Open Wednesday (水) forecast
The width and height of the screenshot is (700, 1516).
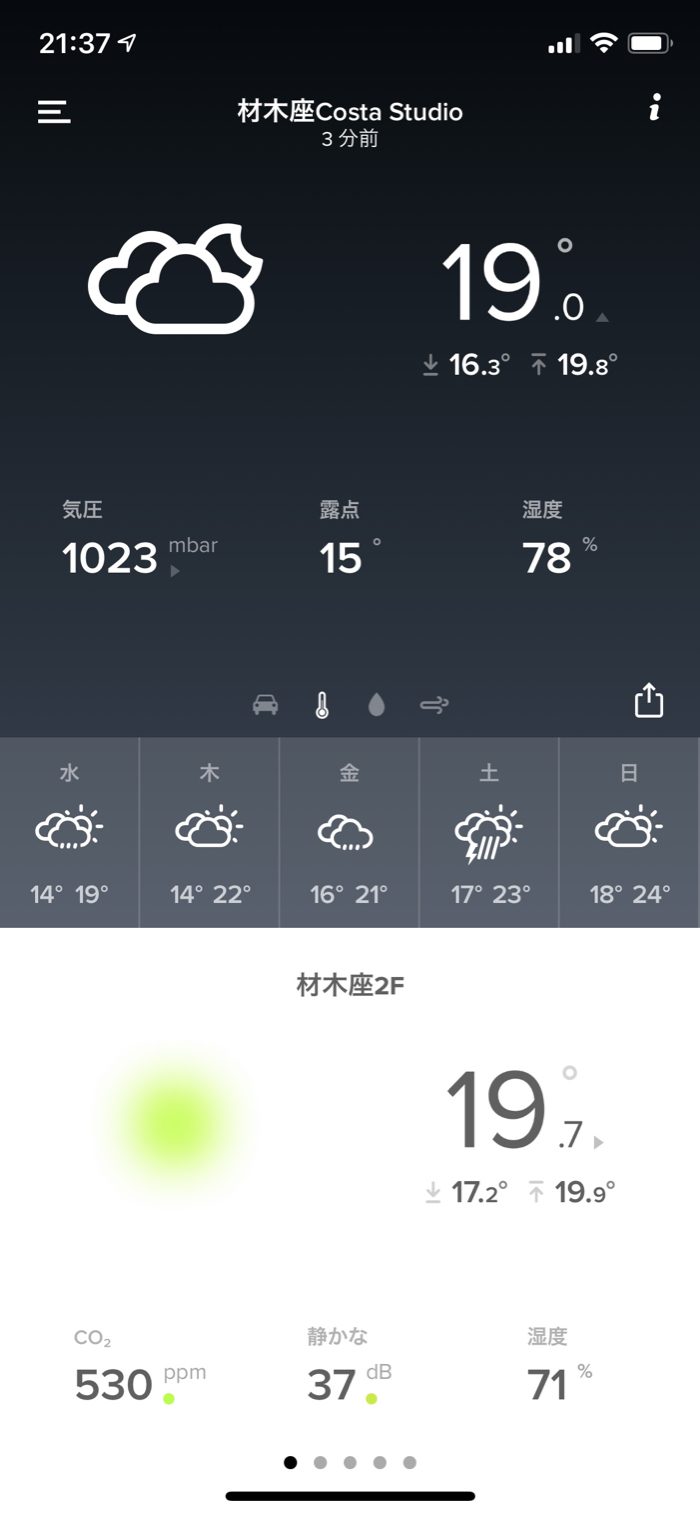point(70,832)
